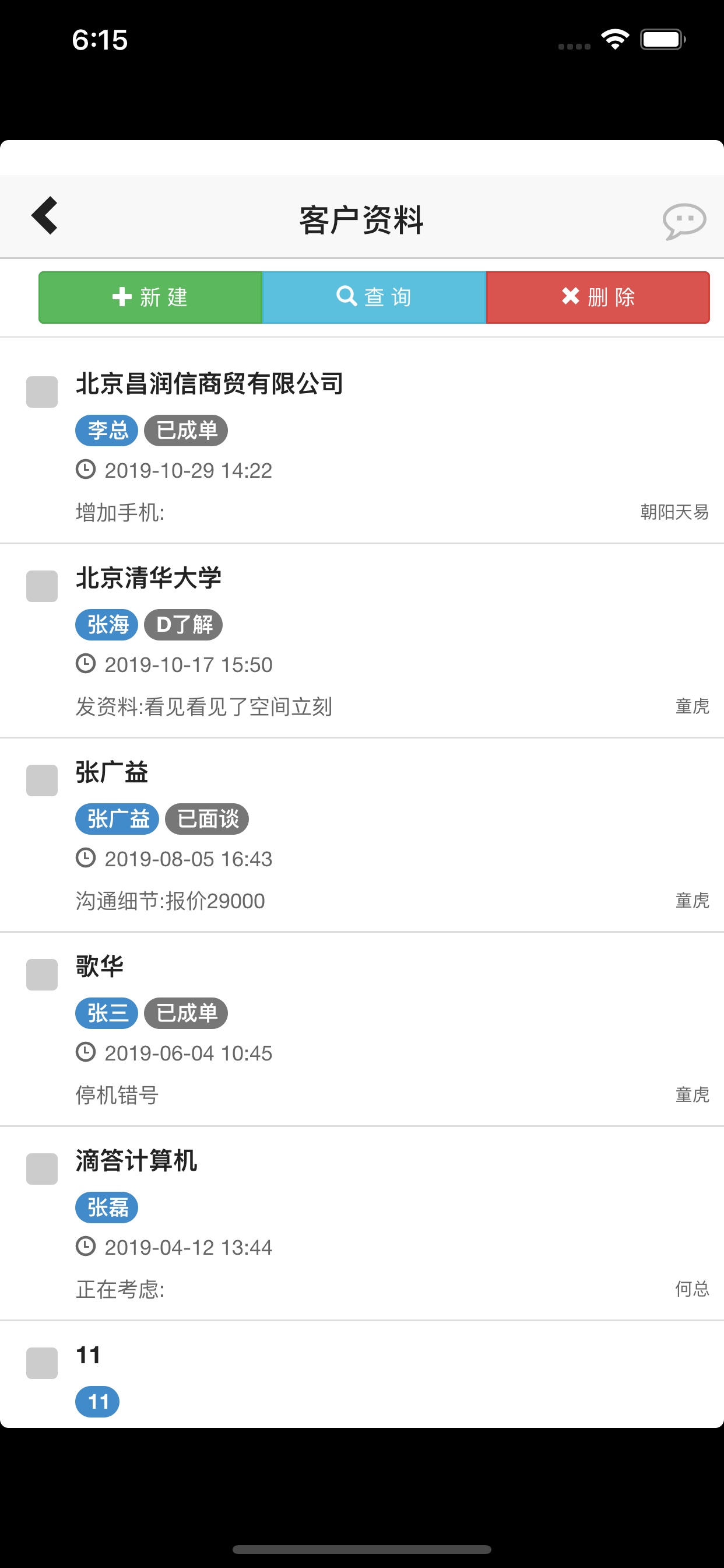The width and height of the screenshot is (724, 1568).
Task: Check the box for customer 11
Action: (x=42, y=1362)
